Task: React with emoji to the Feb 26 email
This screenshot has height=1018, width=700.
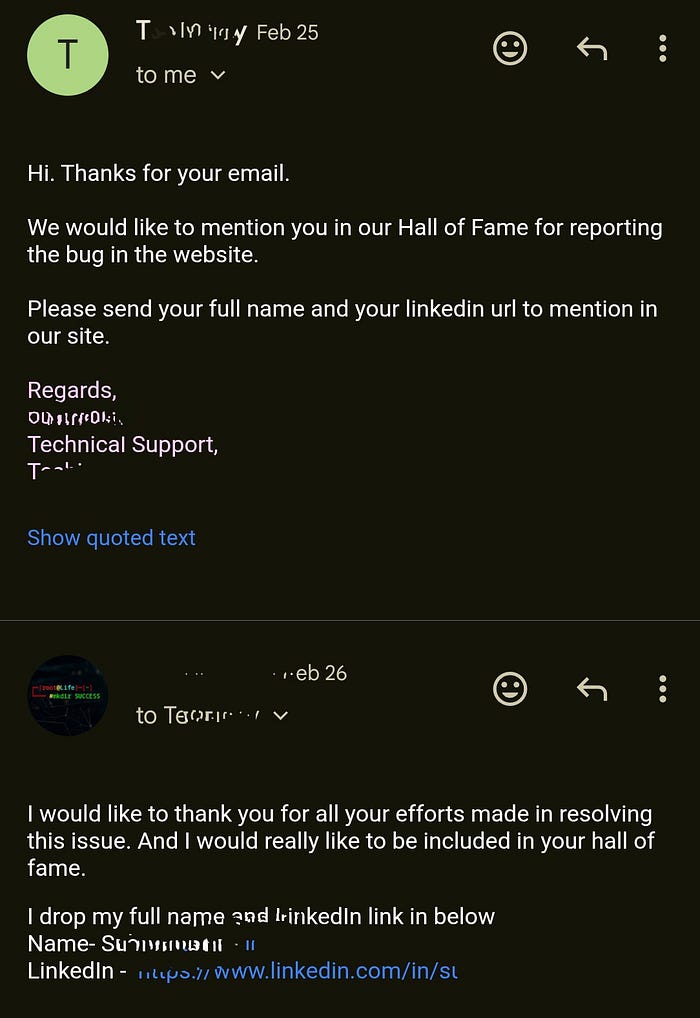Action: (510, 688)
